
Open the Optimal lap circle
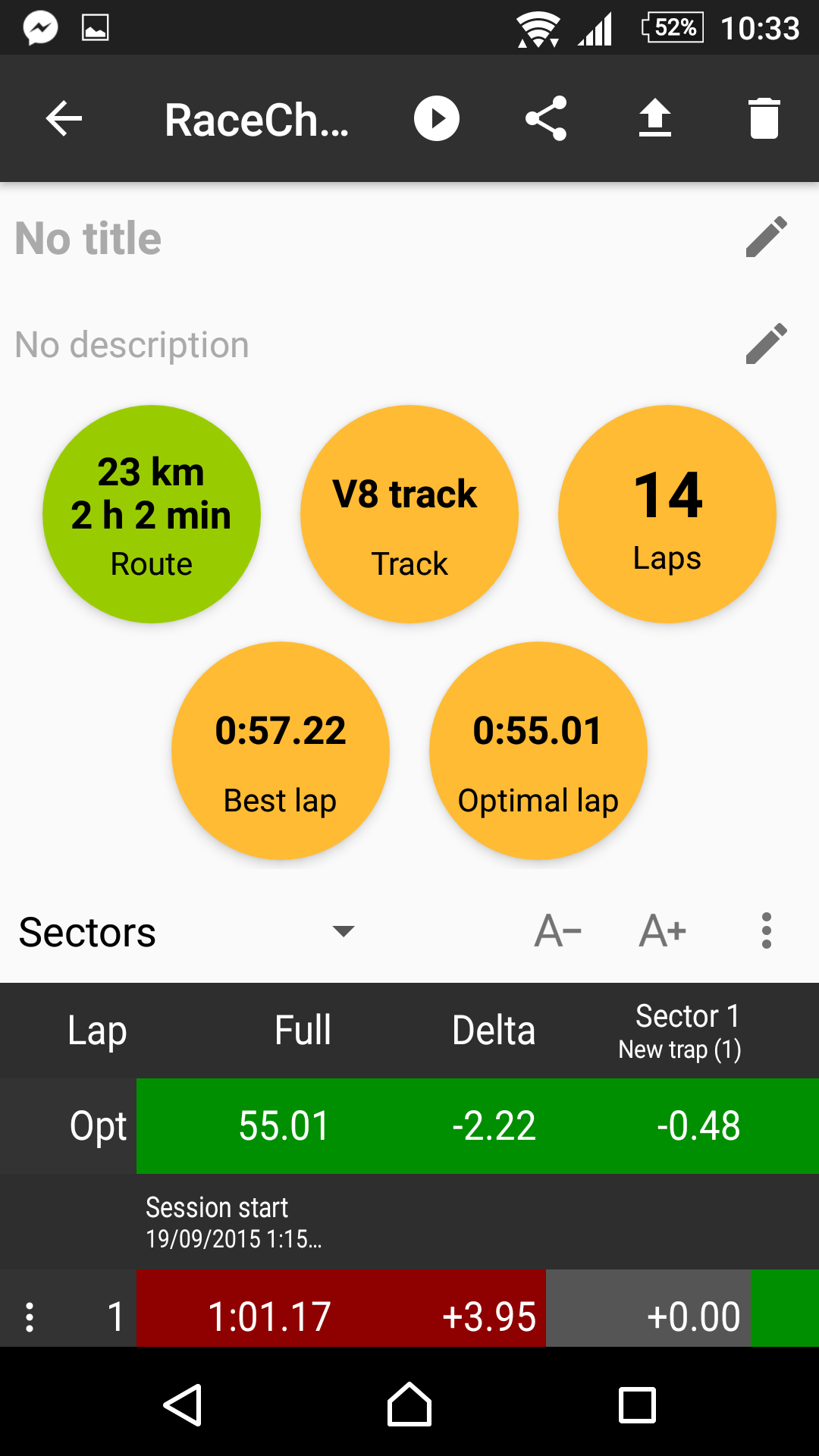pos(538,751)
